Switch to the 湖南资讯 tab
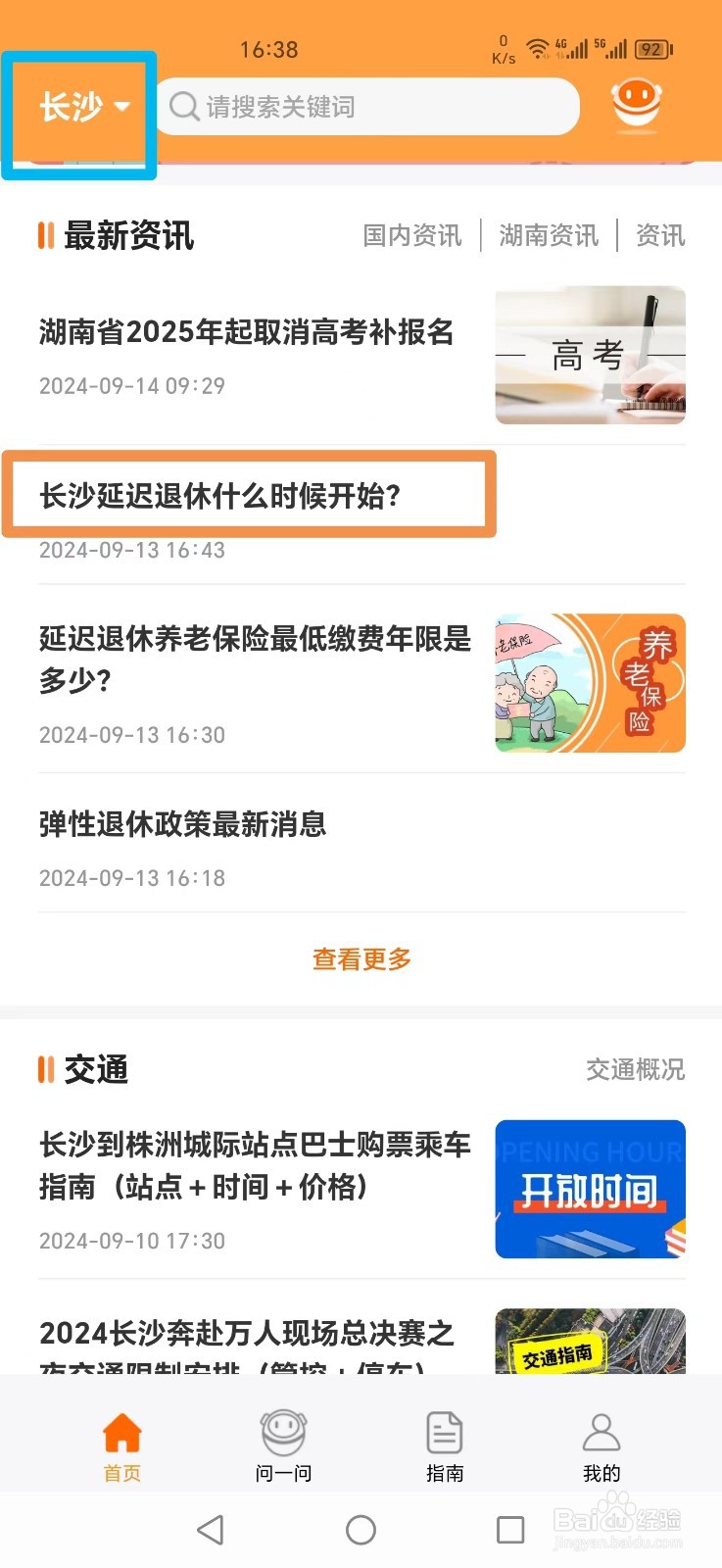The width and height of the screenshot is (722, 1568). (548, 235)
